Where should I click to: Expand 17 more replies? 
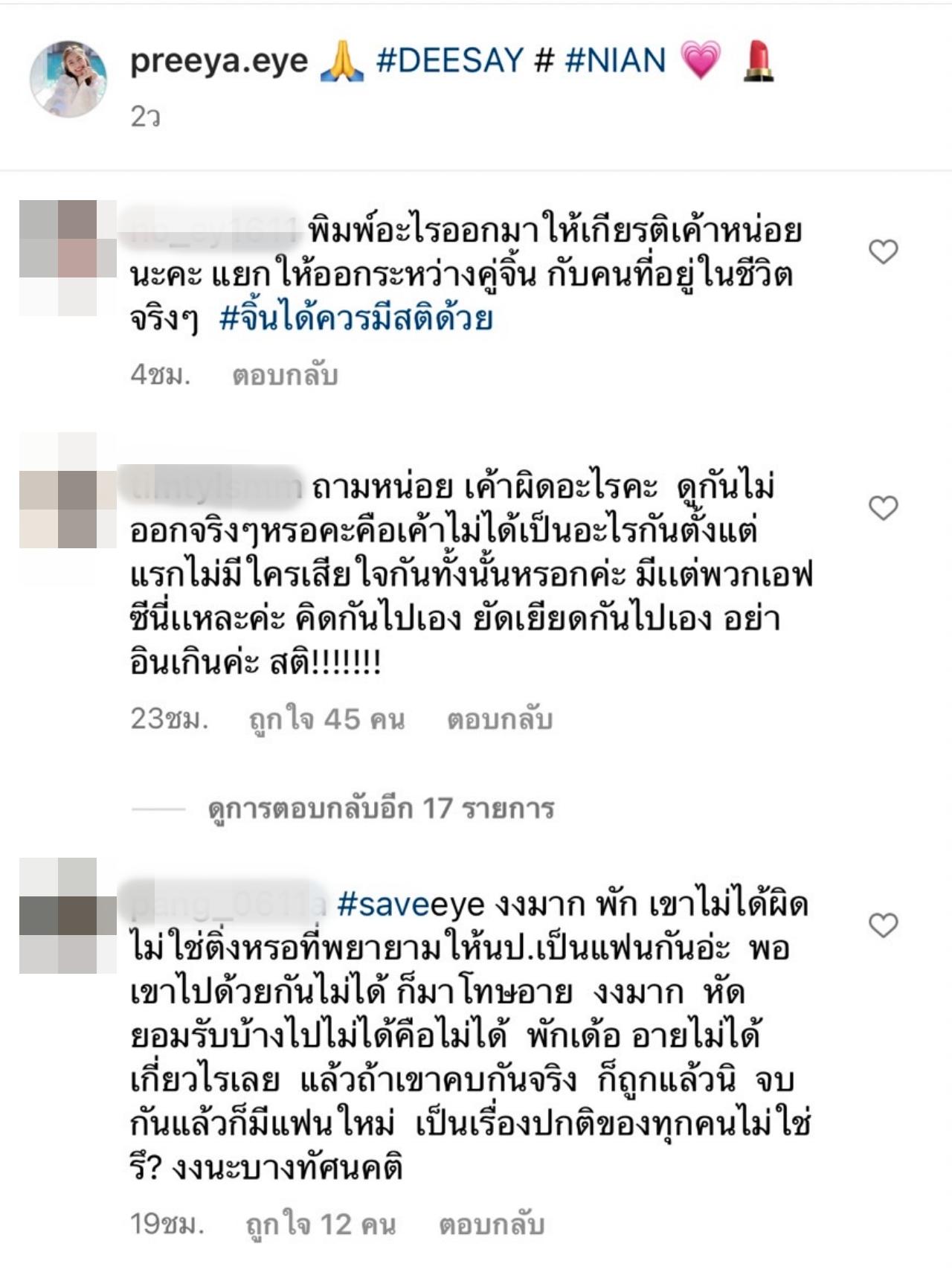(381, 808)
